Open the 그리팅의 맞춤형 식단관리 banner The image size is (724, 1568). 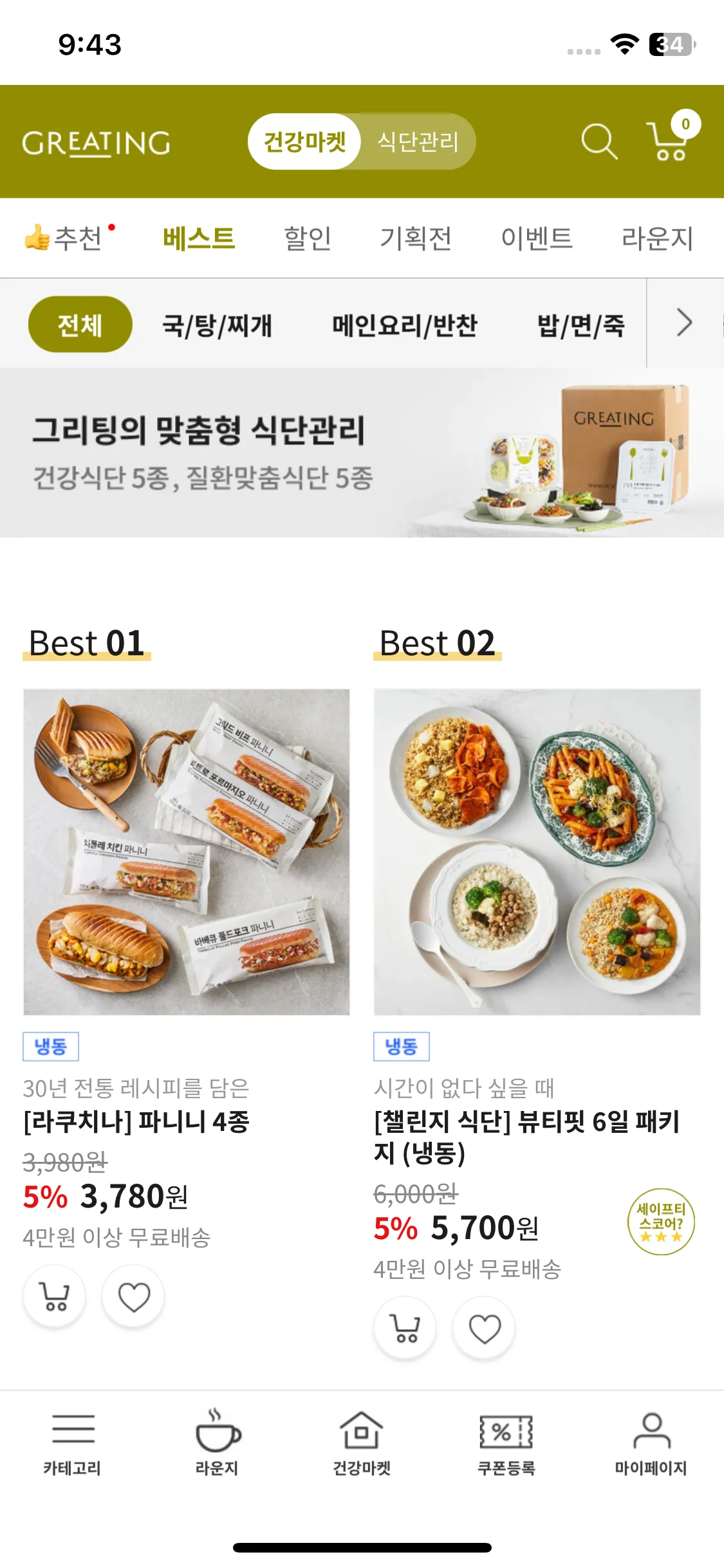click(x=362, y=453)
